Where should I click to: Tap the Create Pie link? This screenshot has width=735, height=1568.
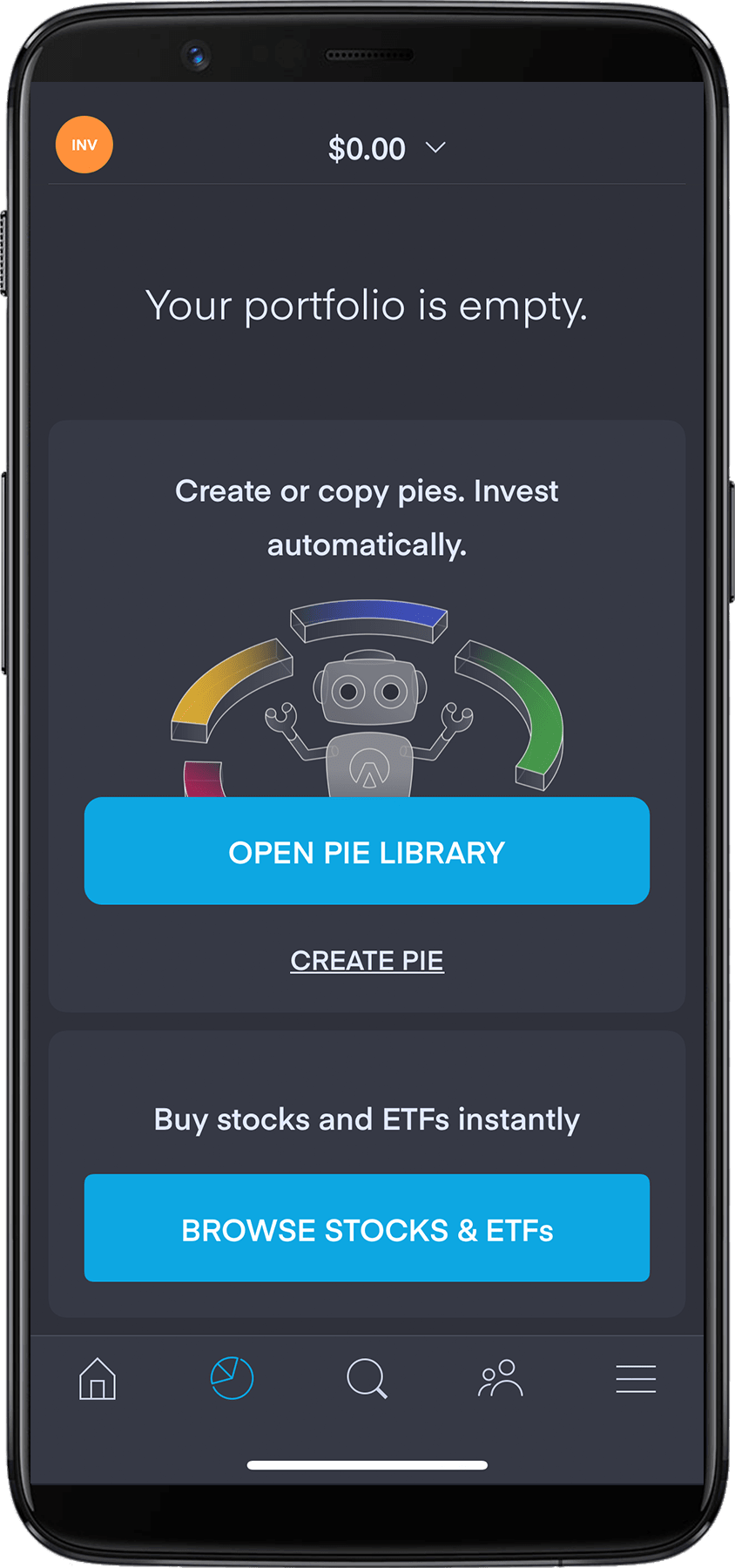tap(367, 960)
